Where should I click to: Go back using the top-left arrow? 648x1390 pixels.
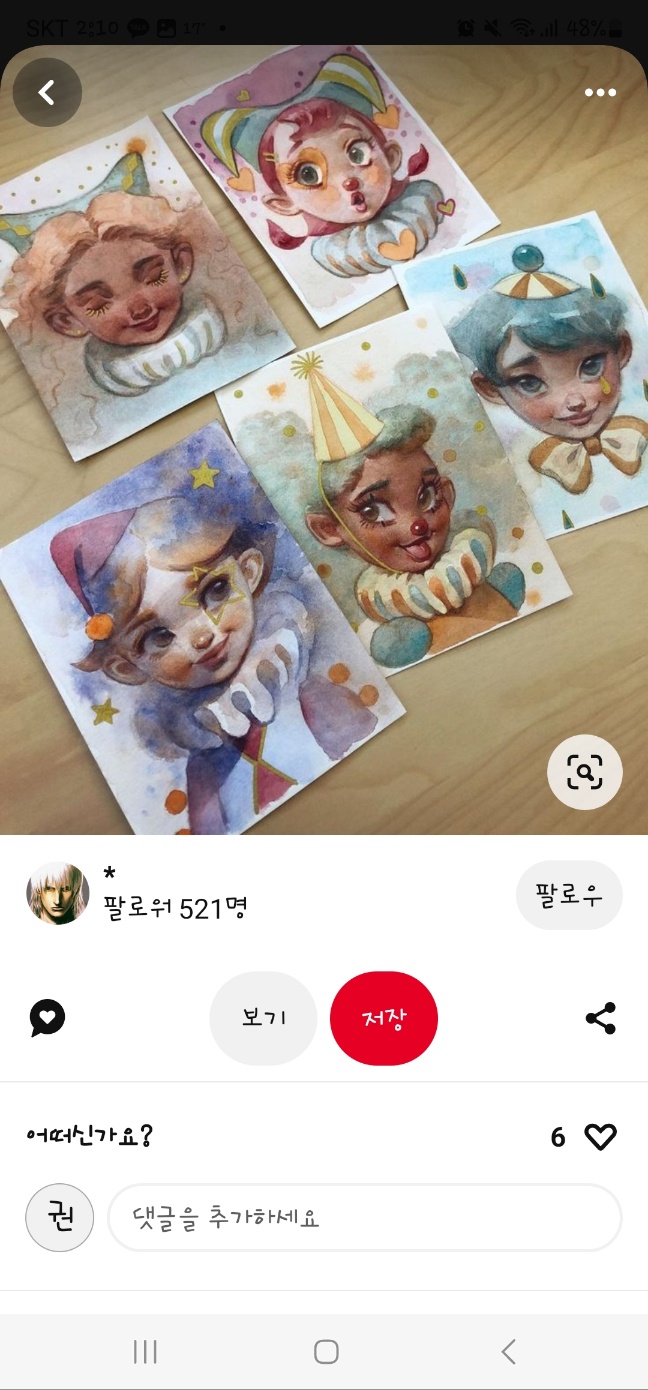click(47, 92)
